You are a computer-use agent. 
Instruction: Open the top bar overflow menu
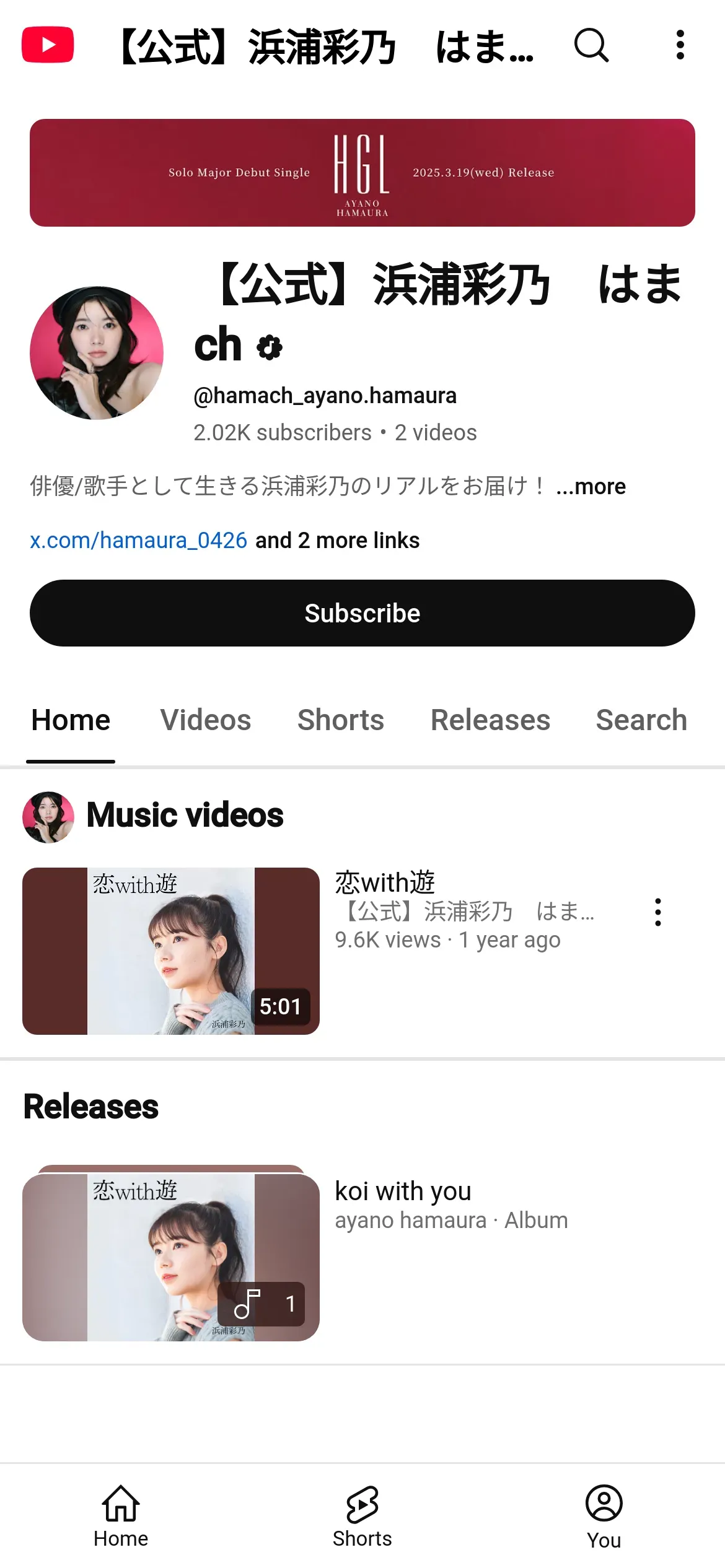click(x=680, y=45)
